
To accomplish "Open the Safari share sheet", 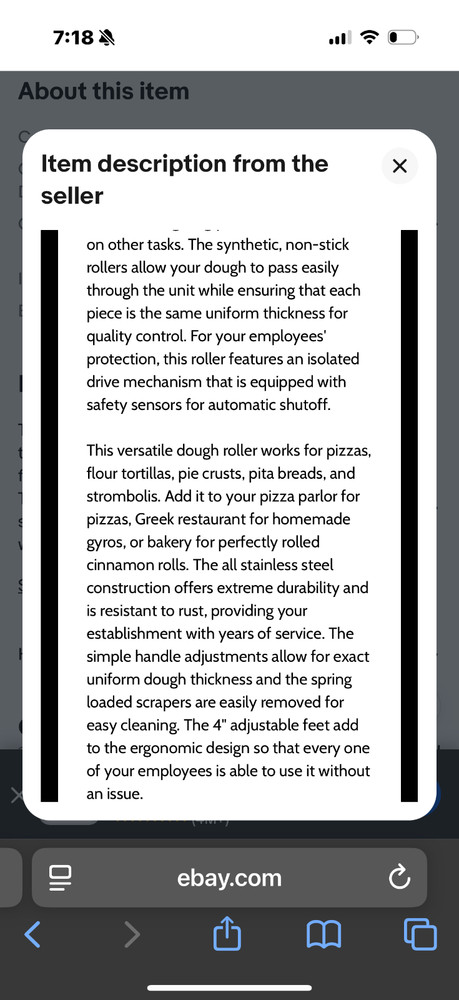I will [x=227, y=933].
